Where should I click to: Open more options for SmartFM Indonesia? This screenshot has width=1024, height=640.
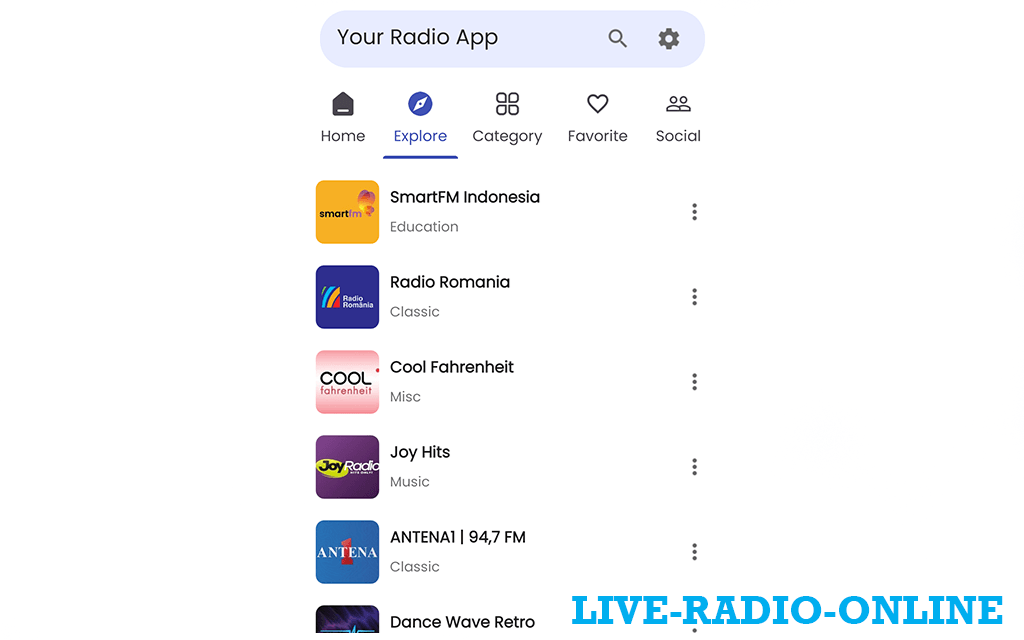coord(694,212)
